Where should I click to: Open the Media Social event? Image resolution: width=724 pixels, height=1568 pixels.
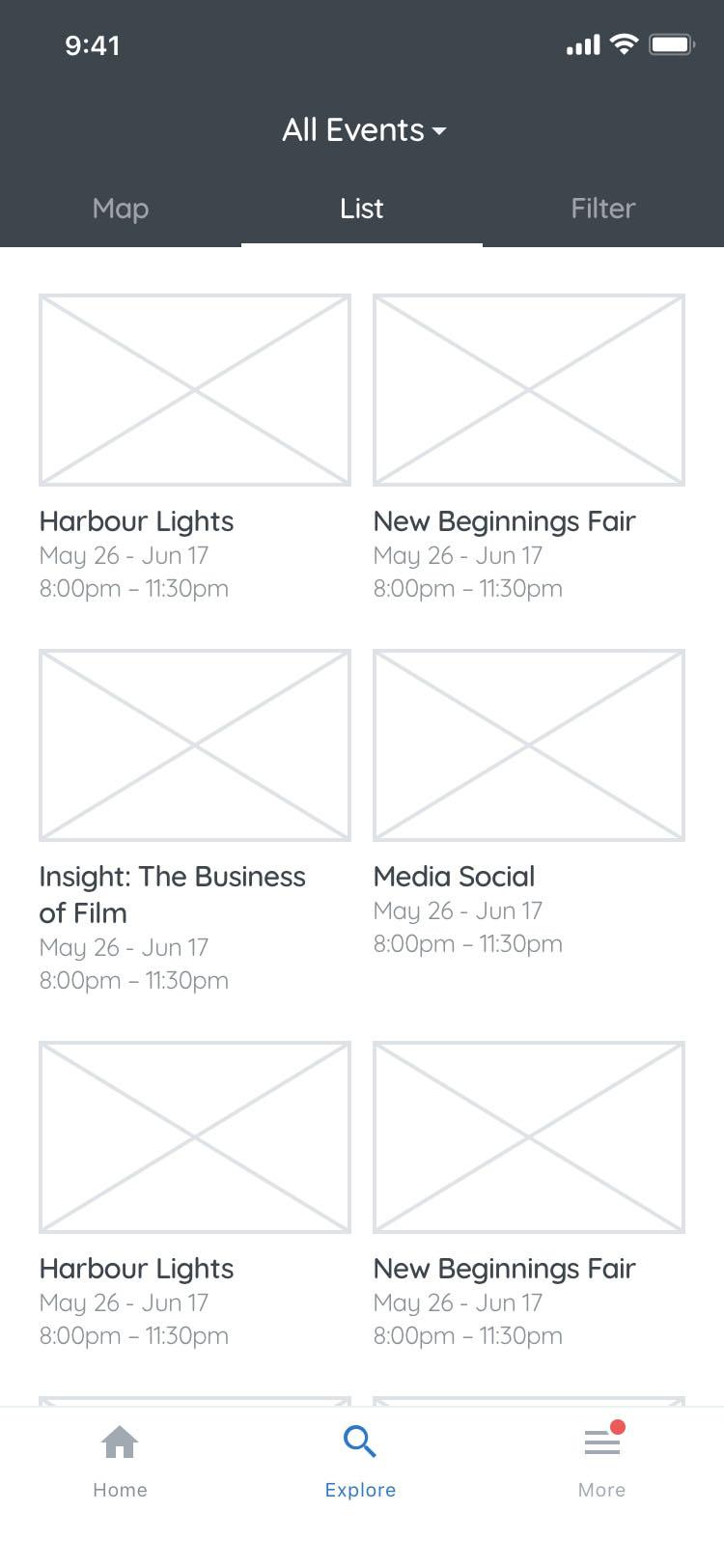click(454, 877)
